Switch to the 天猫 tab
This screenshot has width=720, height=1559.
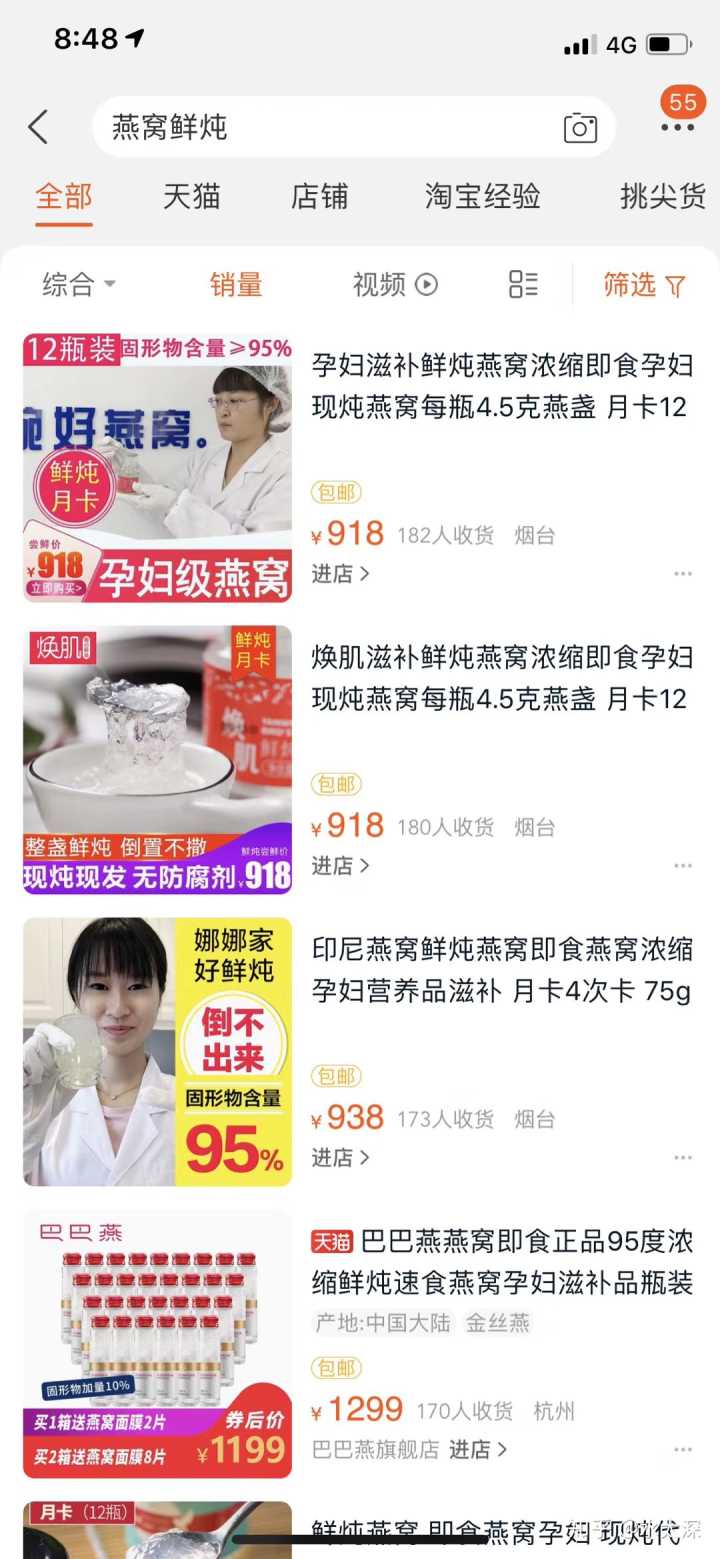pos(191,196)
